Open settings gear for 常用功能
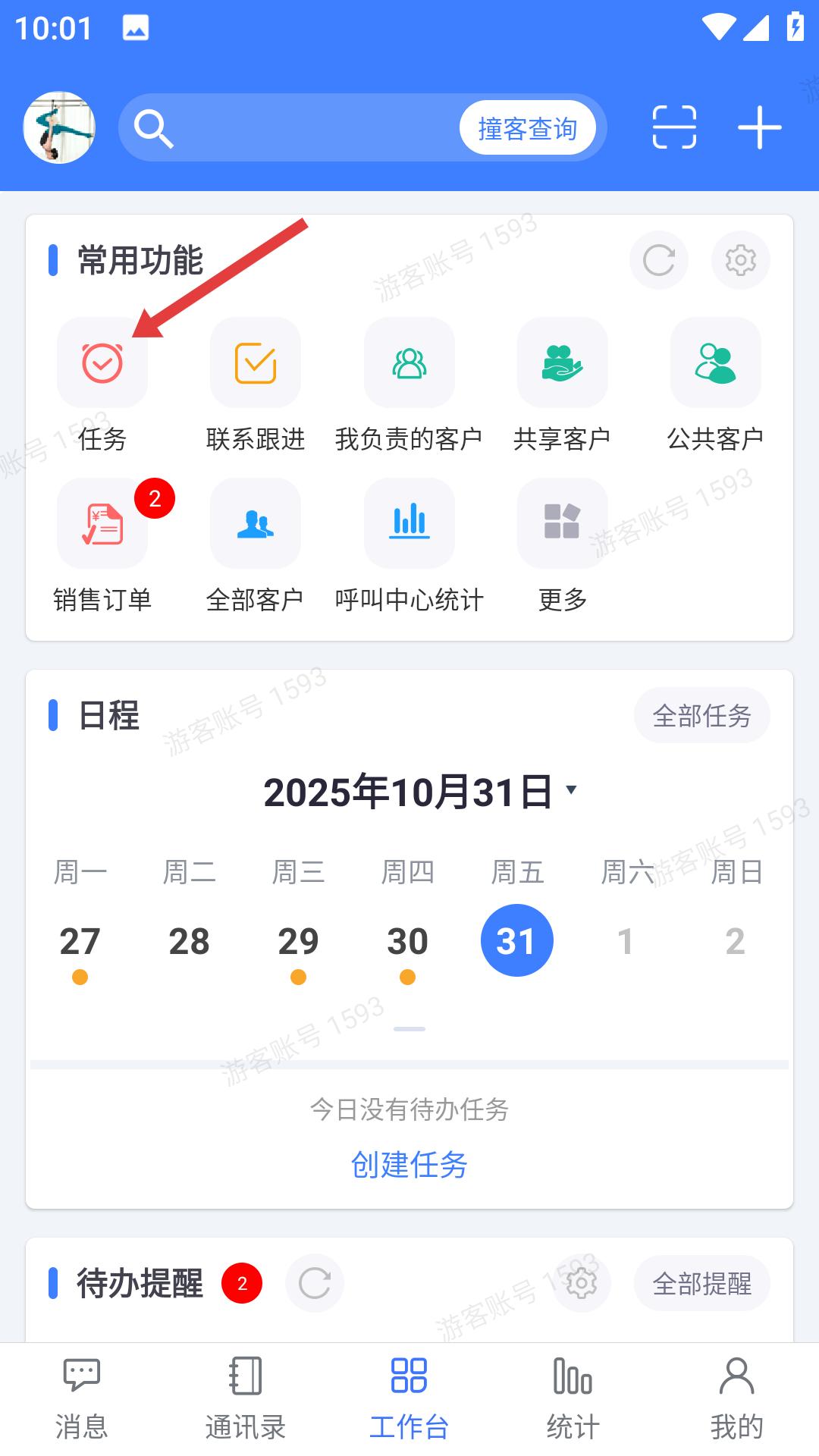 pos(739,260)
